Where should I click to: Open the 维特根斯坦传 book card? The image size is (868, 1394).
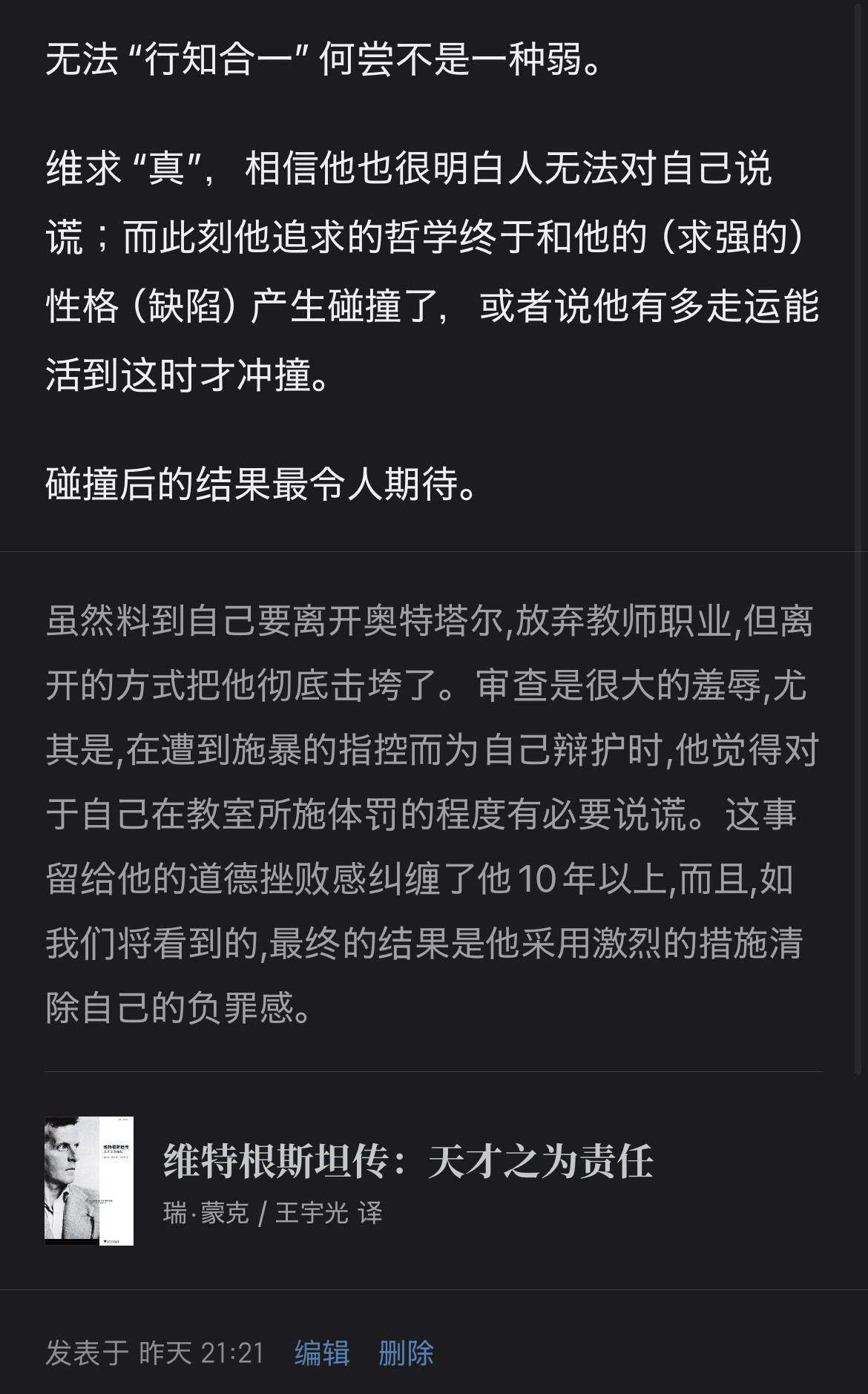433,1180
